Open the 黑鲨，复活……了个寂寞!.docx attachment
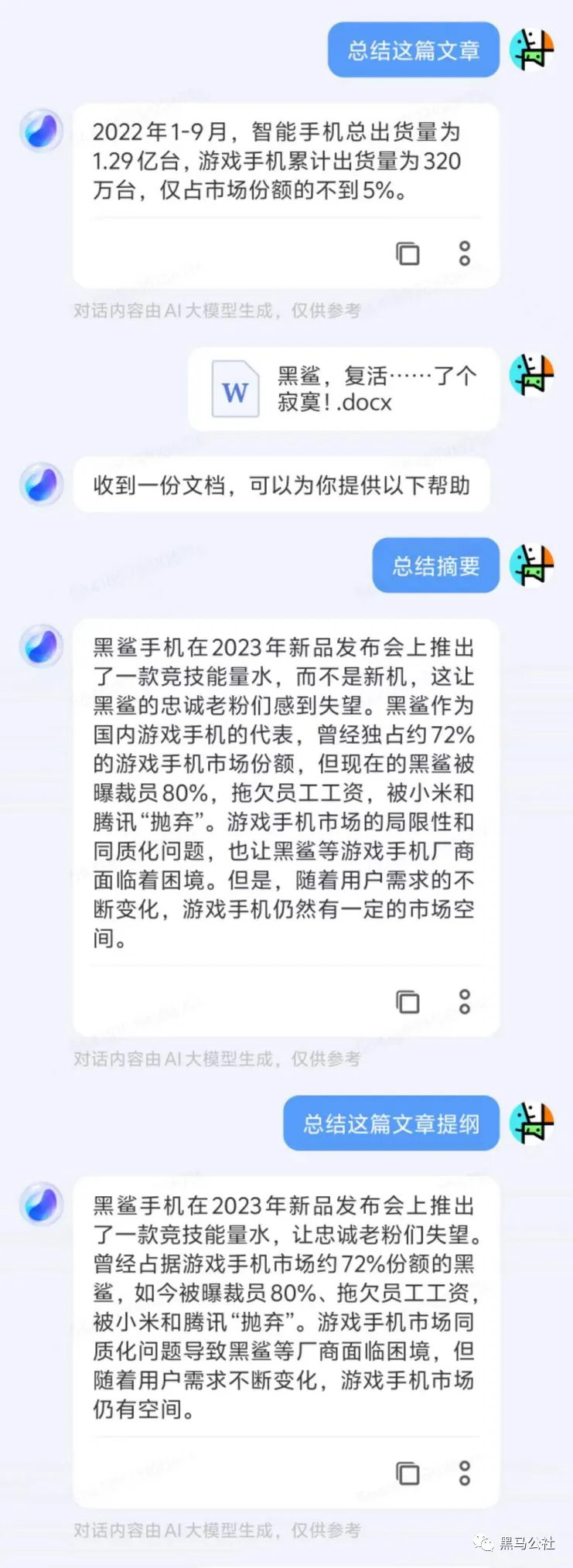 [x=343, y=389]
